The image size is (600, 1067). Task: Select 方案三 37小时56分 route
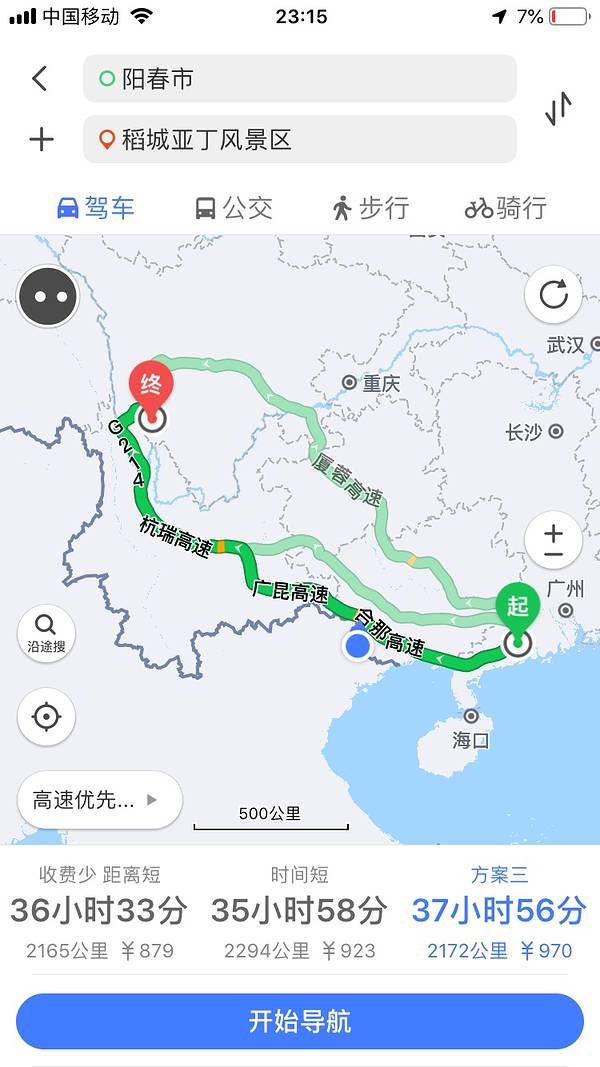(x=499, y=911)
